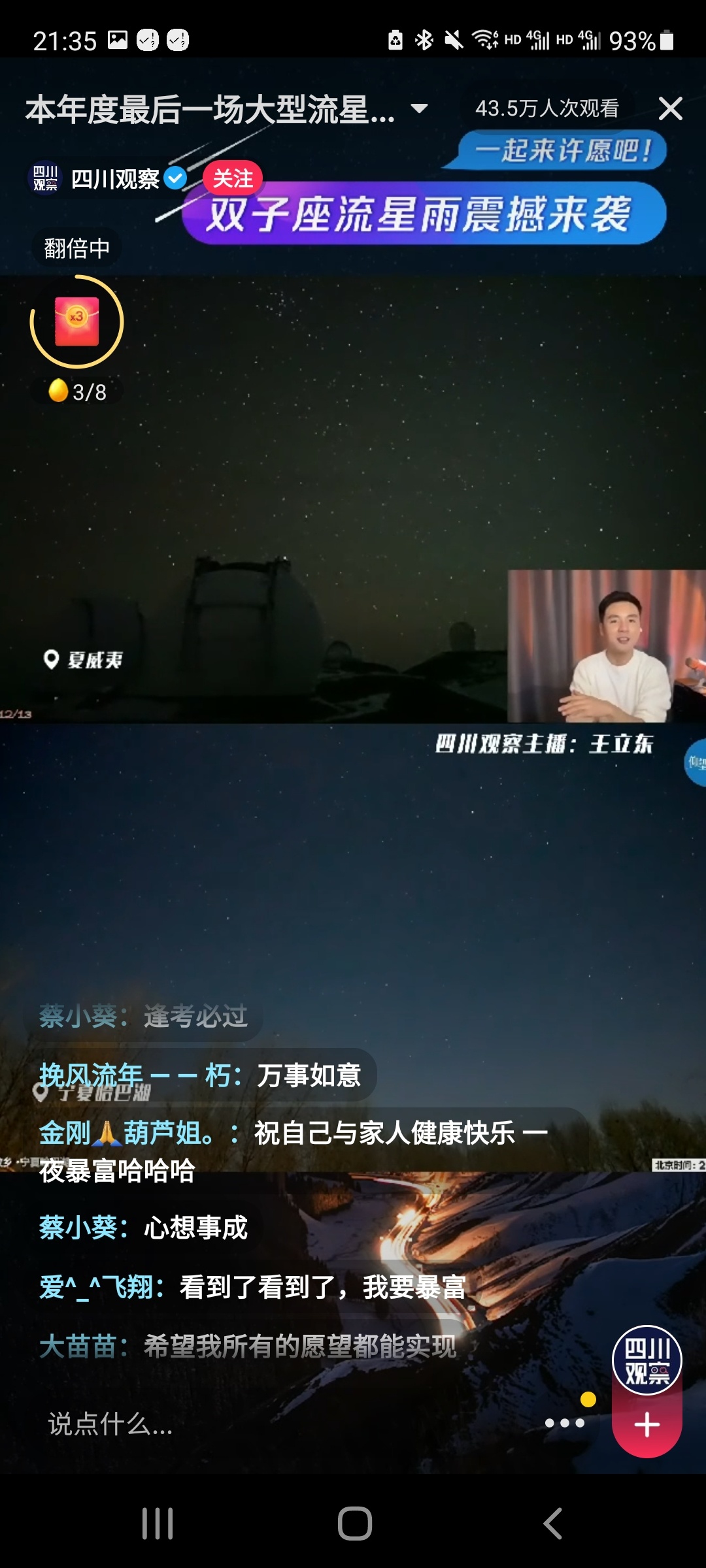Open the x3 red envelope reward
The width and height of the screenshot is (706, 1568).
77,321
